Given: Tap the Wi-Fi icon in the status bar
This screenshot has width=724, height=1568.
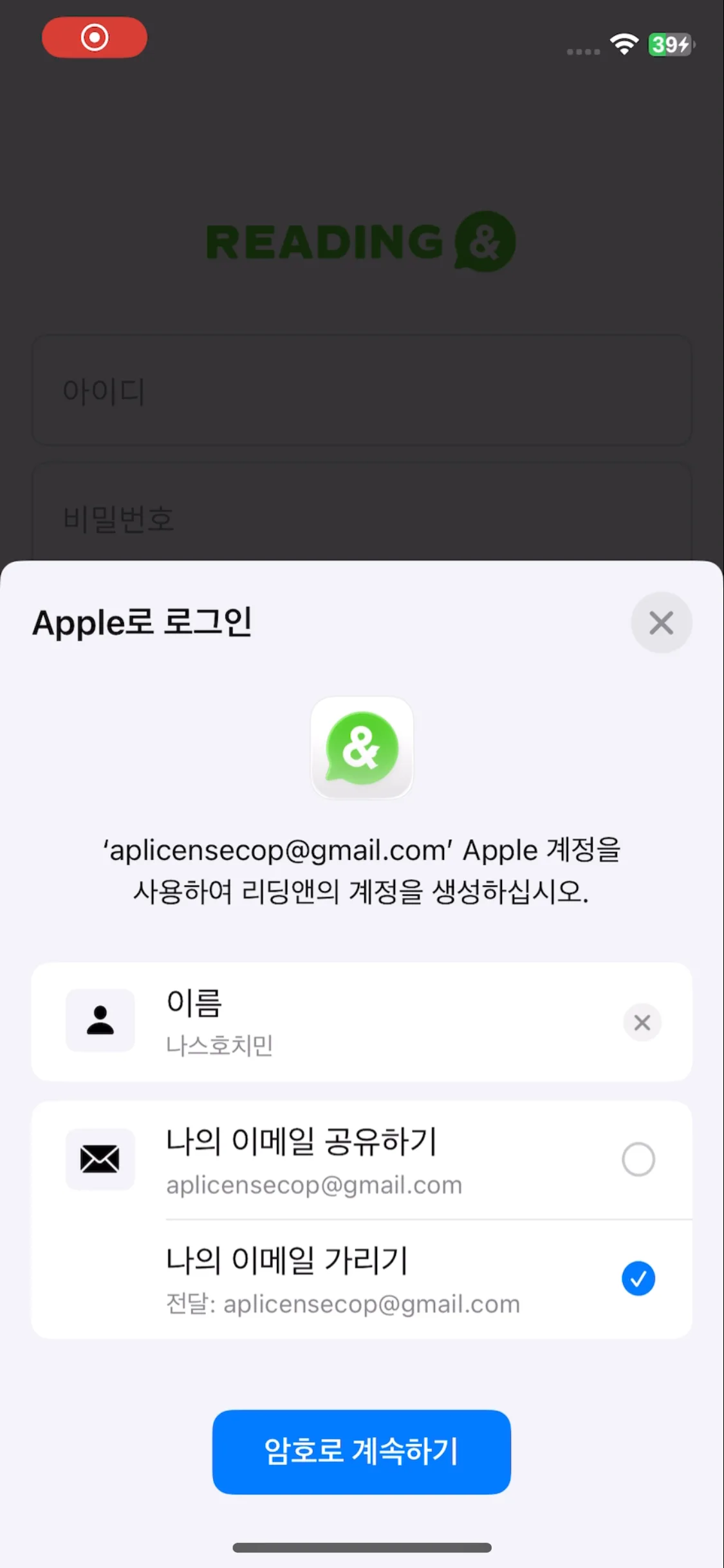Looking at the screenshot, I should pos(622,44).
